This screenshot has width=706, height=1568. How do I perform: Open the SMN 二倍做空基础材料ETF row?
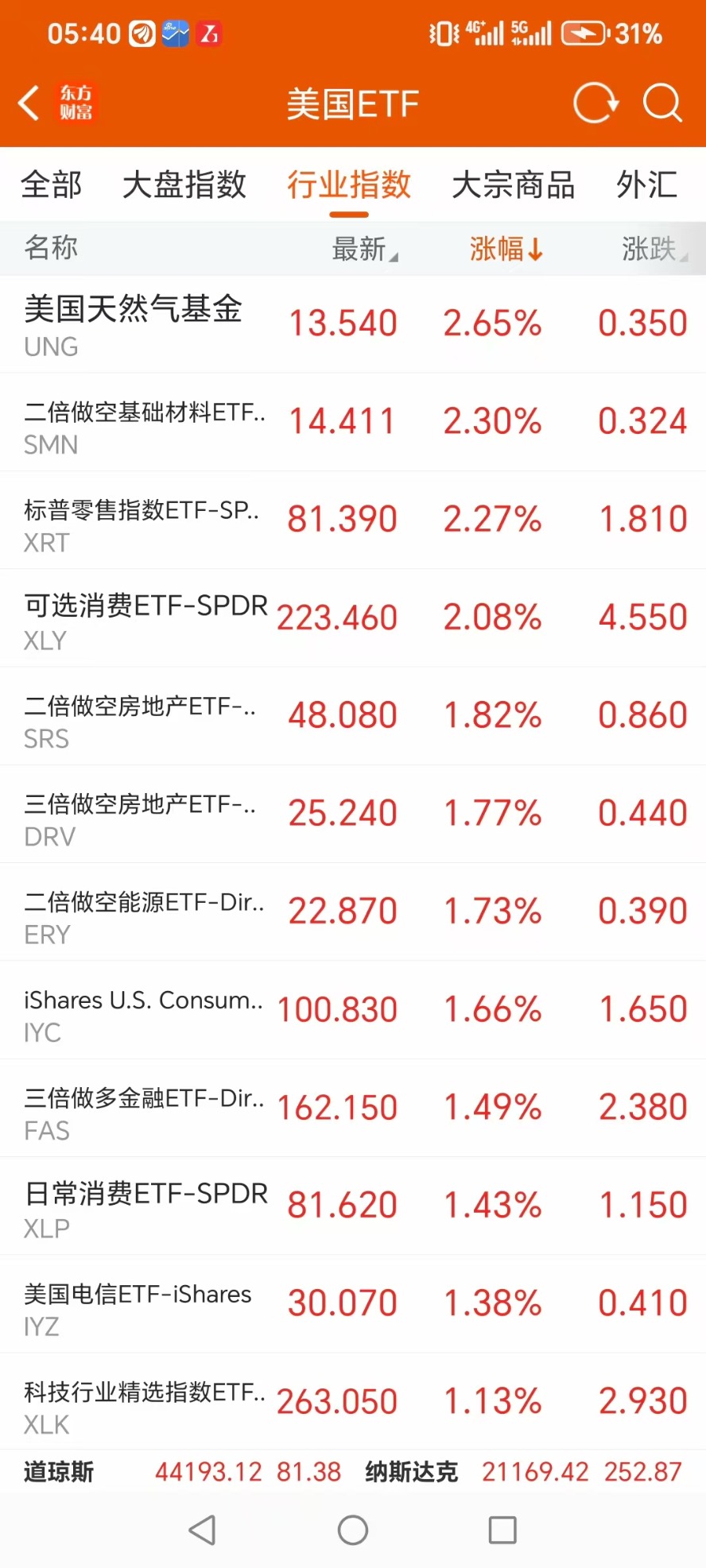point(353,422)
